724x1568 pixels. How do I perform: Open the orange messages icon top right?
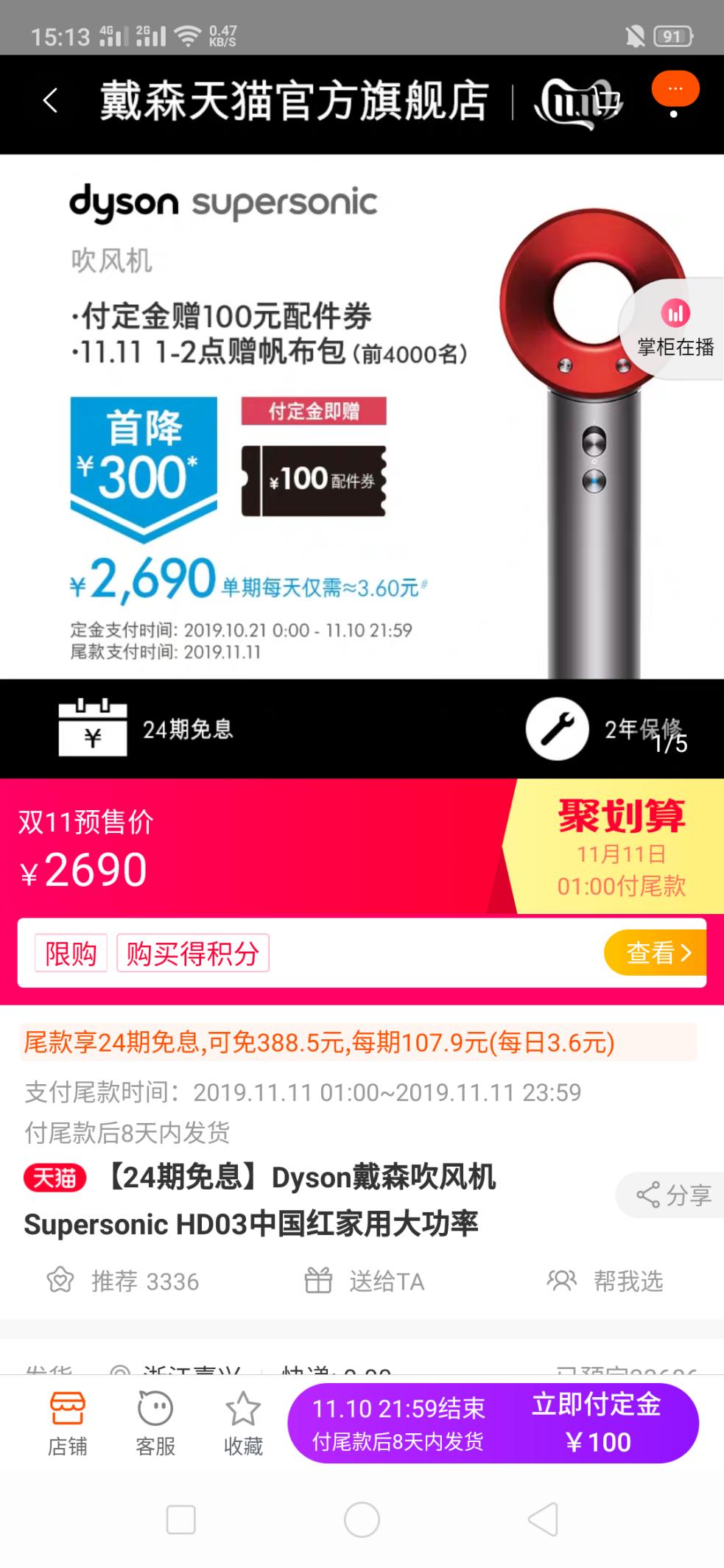(x=675, y=90)
